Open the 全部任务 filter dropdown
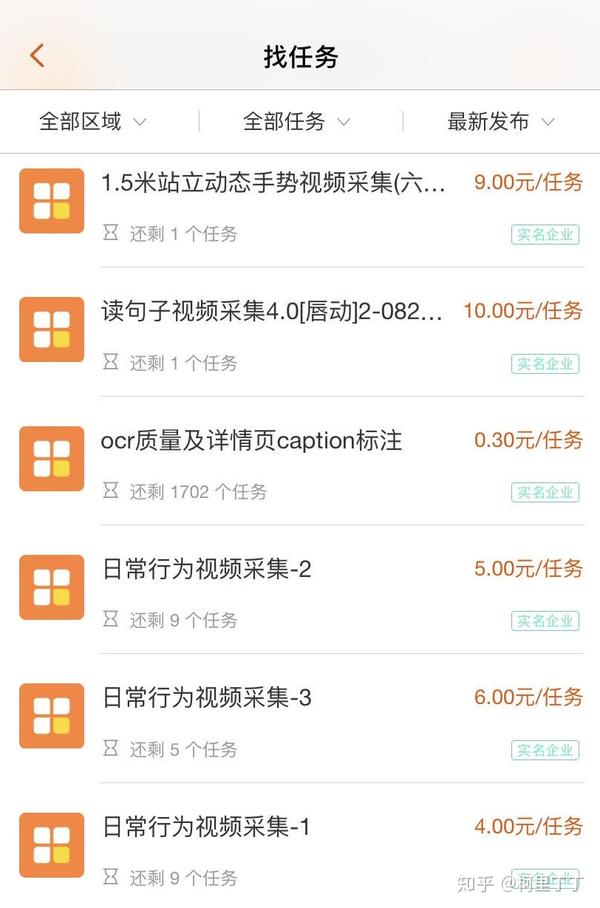Viewport: 600px width, 908px height. coord(296,122)
